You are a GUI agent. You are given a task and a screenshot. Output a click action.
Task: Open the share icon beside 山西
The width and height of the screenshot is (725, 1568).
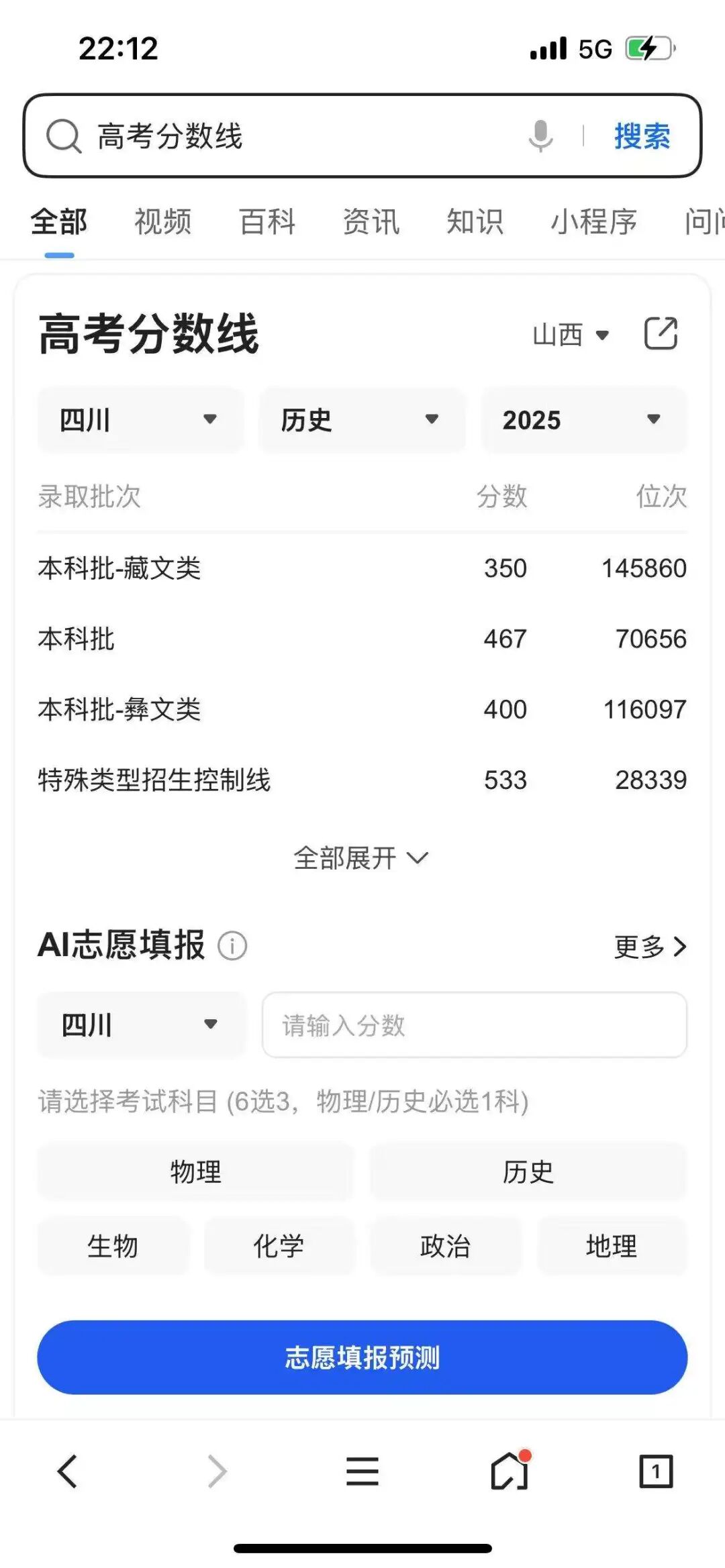[x=661, y=333]
